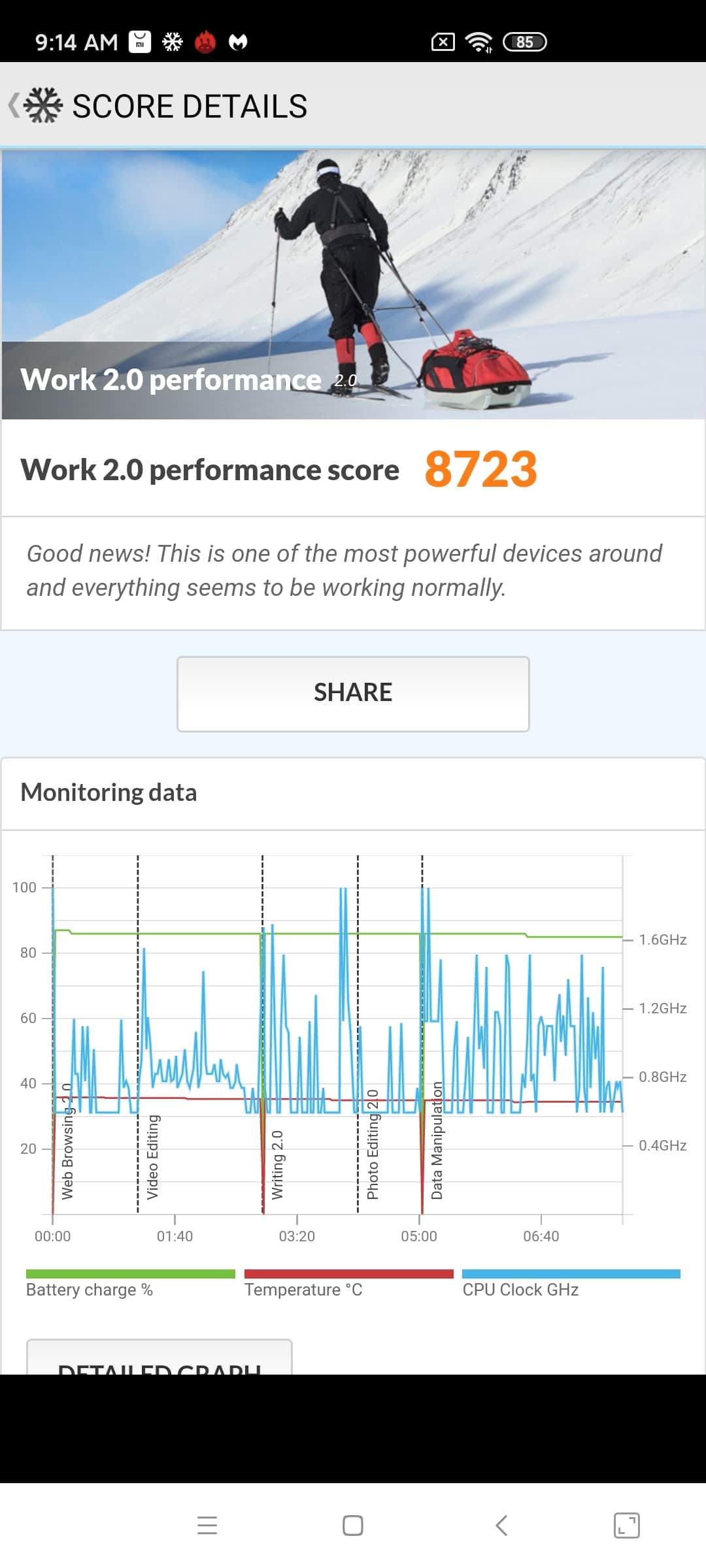Open recent apps from navigation bar
706x1568 pixels.
click(x=207, y=1526)
